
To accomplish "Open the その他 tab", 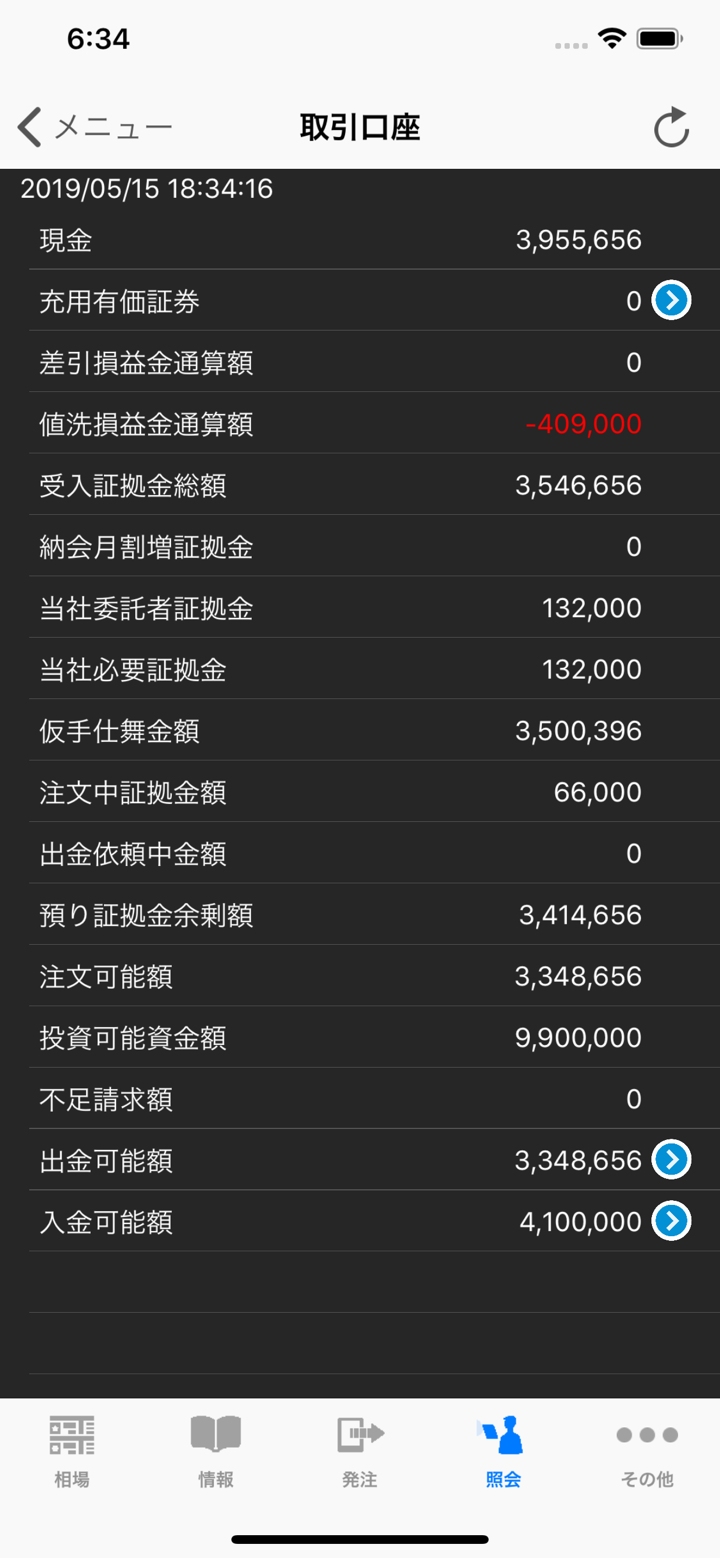I will click(x=647, y=1450).
